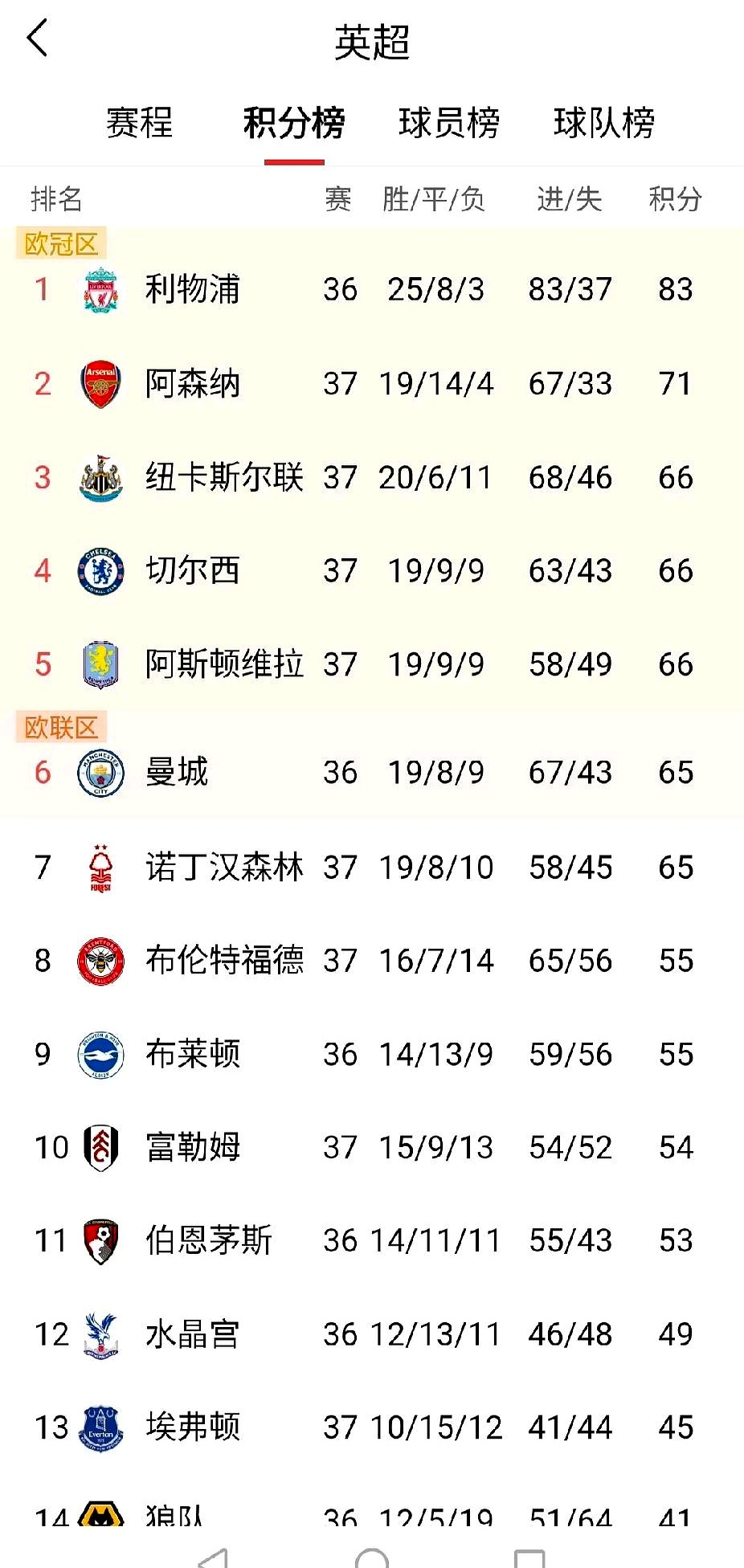Open the 曼城 team name link
This screenshot has width=744, height=1568.
pyautogui.click(x=178, y=772)
